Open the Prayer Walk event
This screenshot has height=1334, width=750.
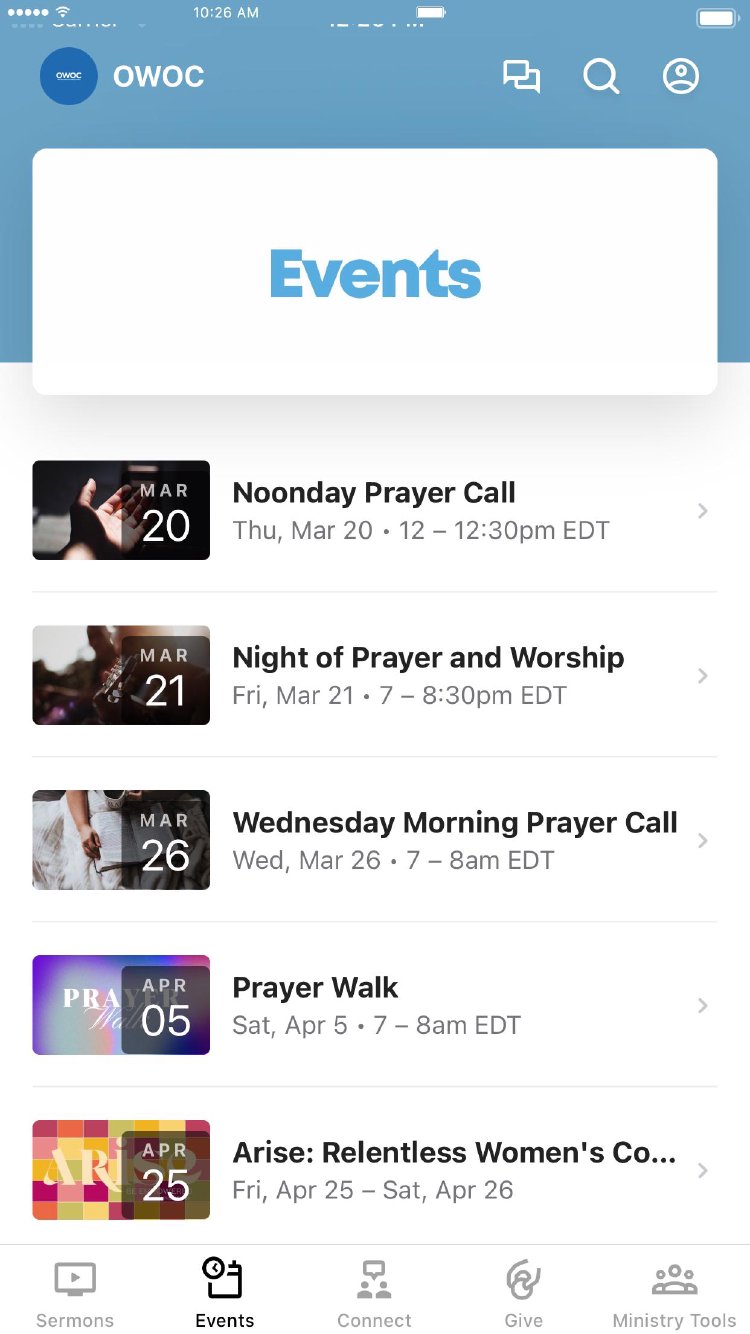pyautogui.click(x=374, y=1005)
